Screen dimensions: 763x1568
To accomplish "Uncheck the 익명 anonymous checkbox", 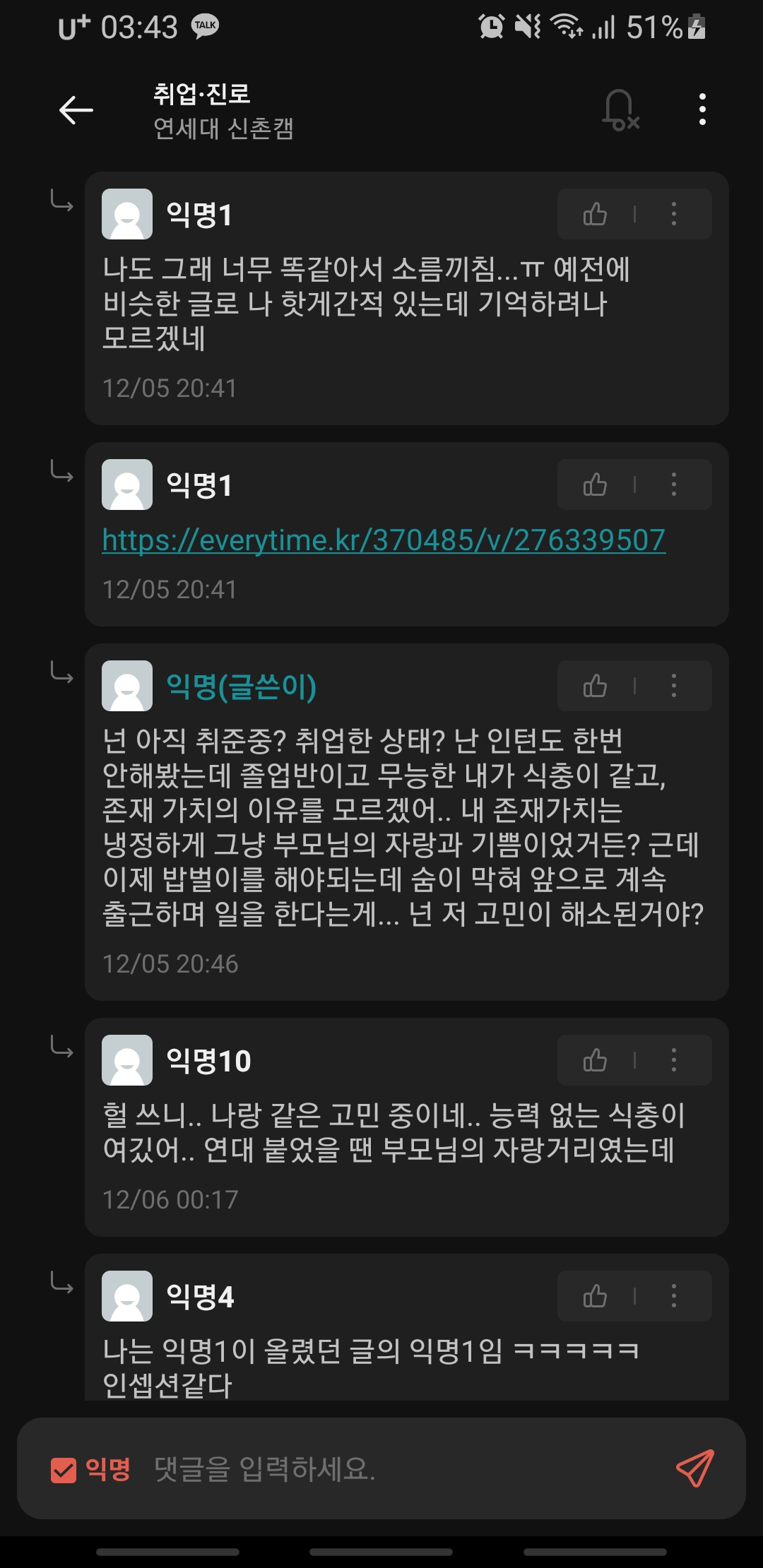I will pos(64,1471).
